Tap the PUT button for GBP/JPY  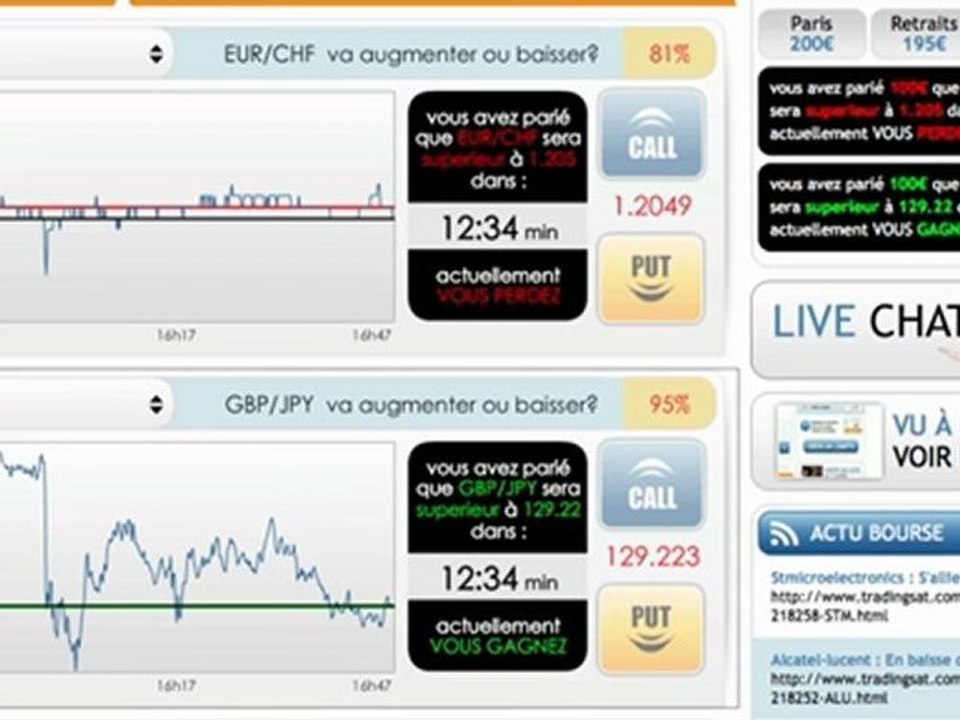pyautogui.click(x=652, y=629)
